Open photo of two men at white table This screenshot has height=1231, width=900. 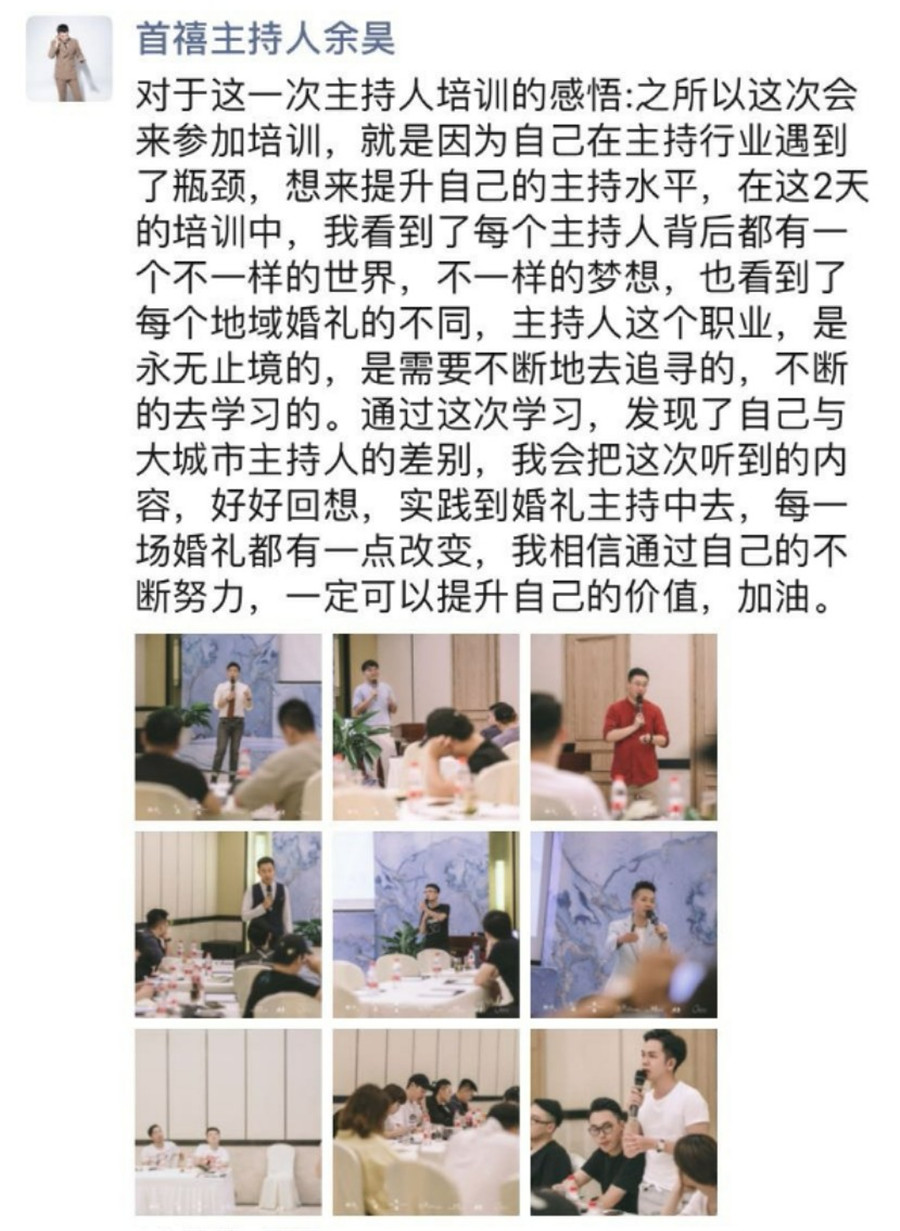pos(228,1121)
